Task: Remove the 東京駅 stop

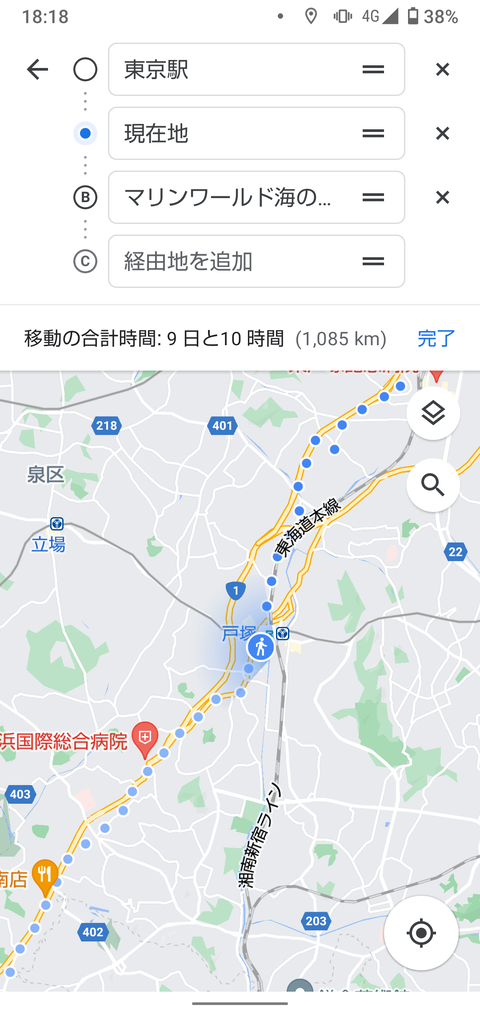Action: click(443, 70)
